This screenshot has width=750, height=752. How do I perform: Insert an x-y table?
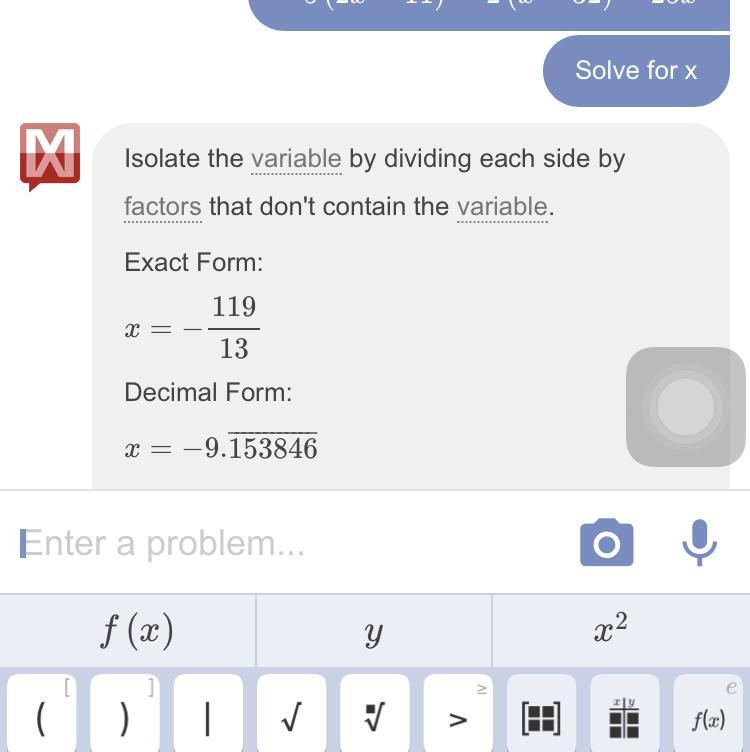click(624, 717)
